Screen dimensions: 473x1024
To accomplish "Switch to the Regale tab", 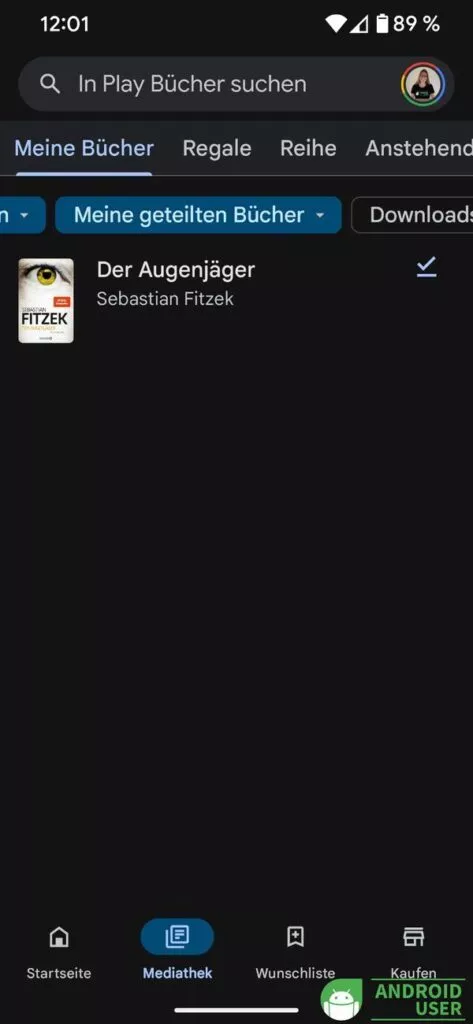I will point(217,148).
